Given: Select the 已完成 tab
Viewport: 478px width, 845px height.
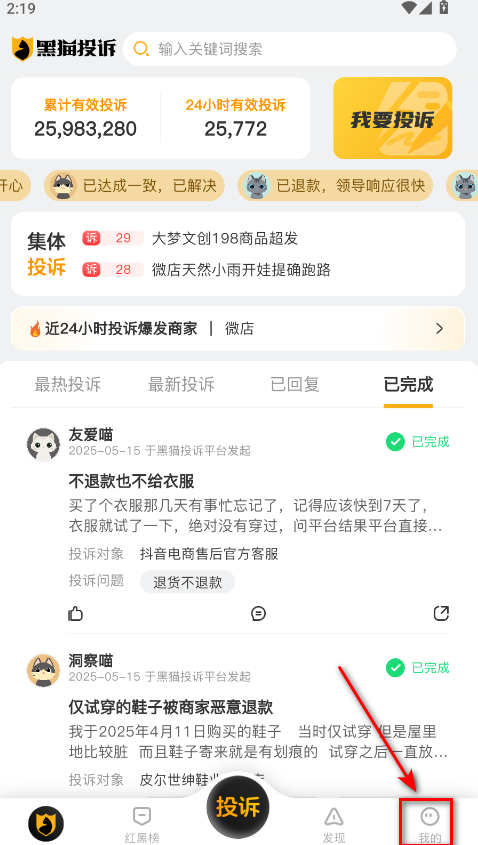Looking at the screenshot, I should (408, 384).
